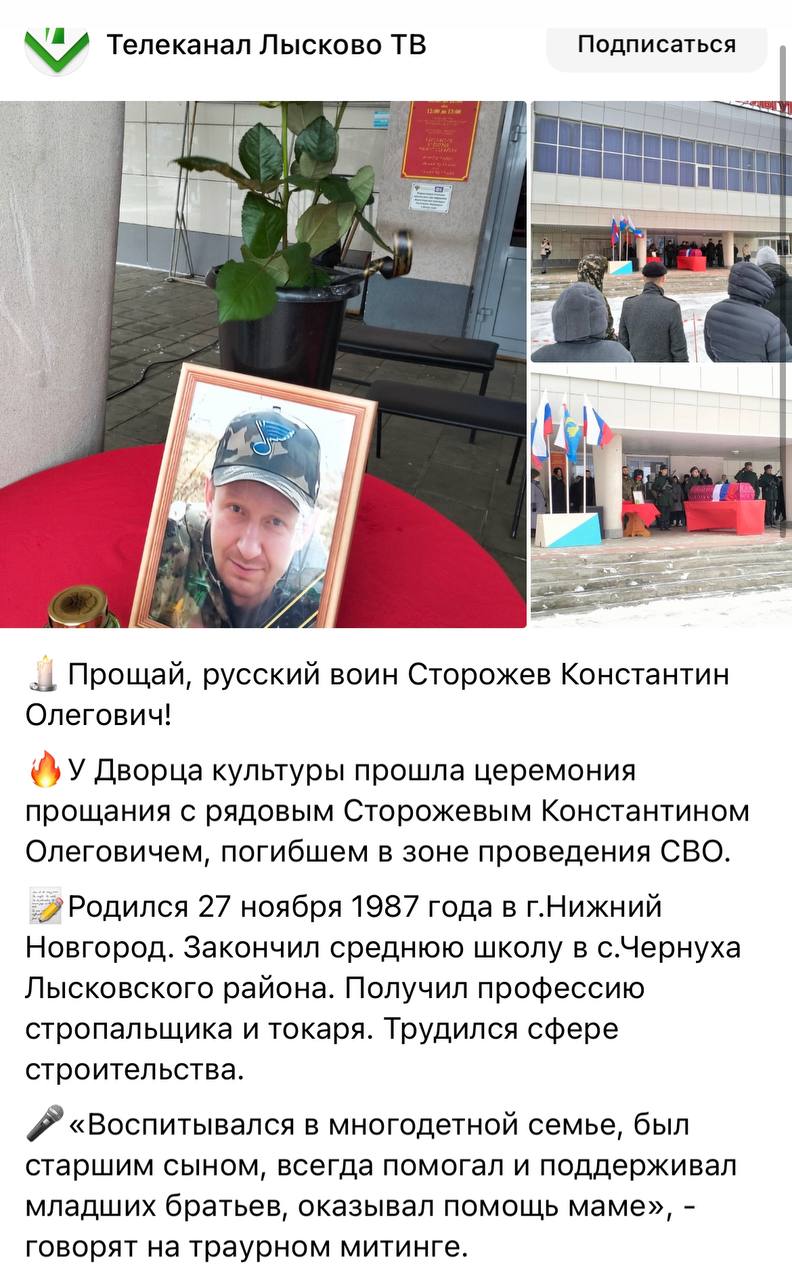Open the bottom-right photo with flags and coffin
The height and width of the screenshot is (1280, 792).
[660, 497]
